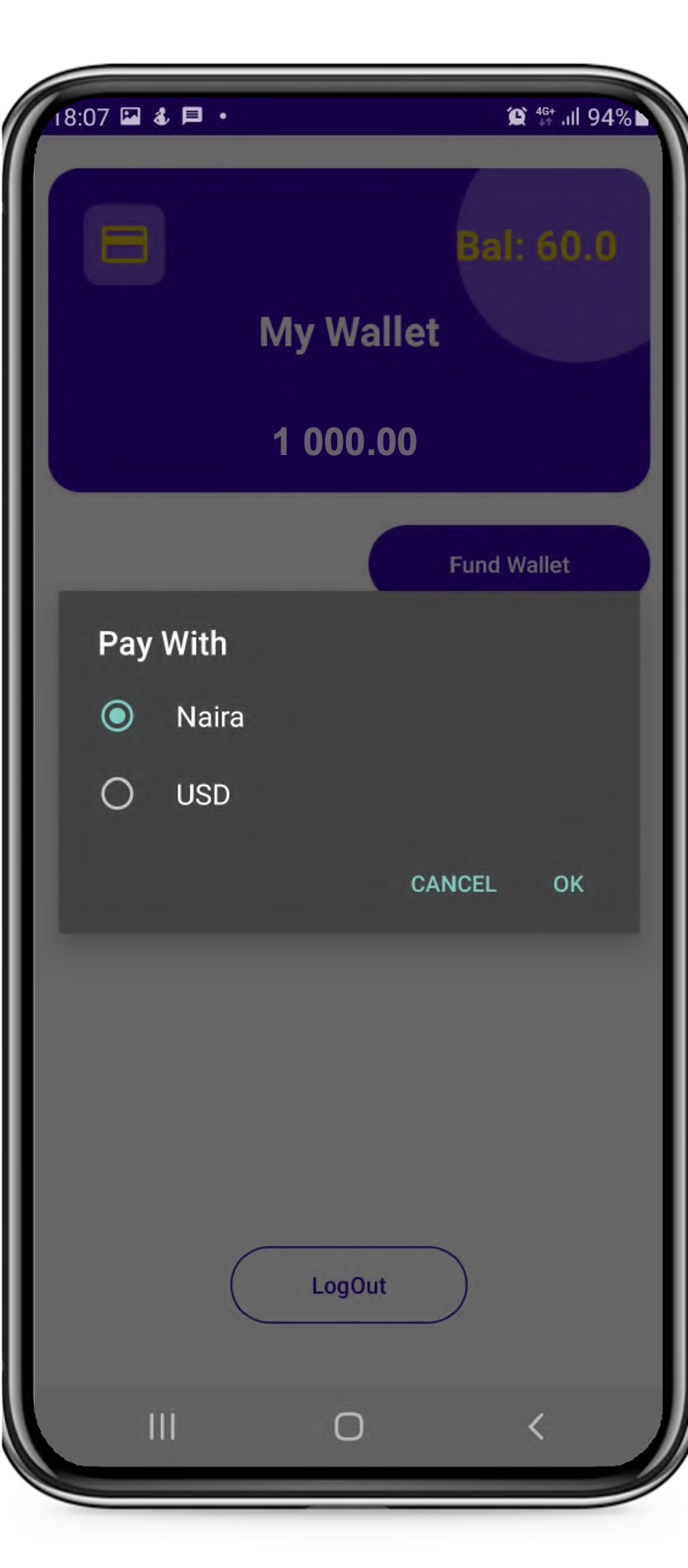Screen dimensions: 688x1568
Task: Open the recent apps view
Action: (162, 1427)
